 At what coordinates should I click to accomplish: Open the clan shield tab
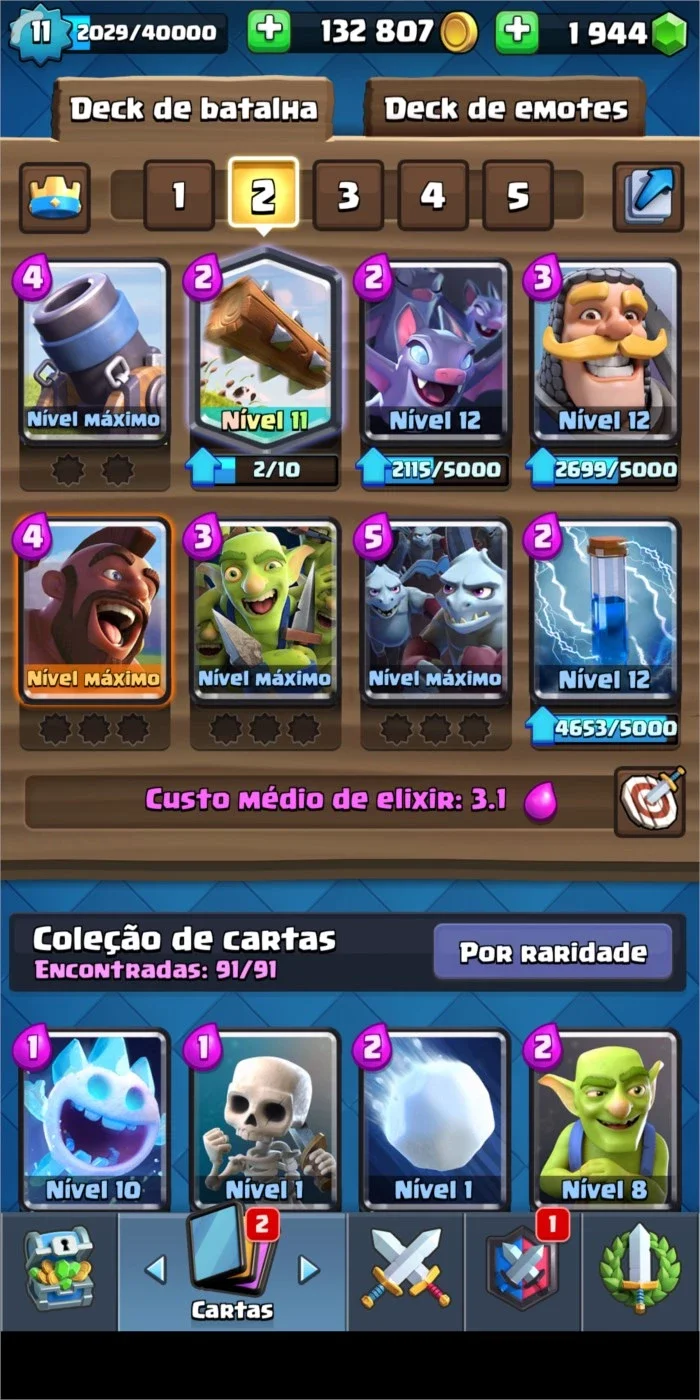(x=523, y=1269)
